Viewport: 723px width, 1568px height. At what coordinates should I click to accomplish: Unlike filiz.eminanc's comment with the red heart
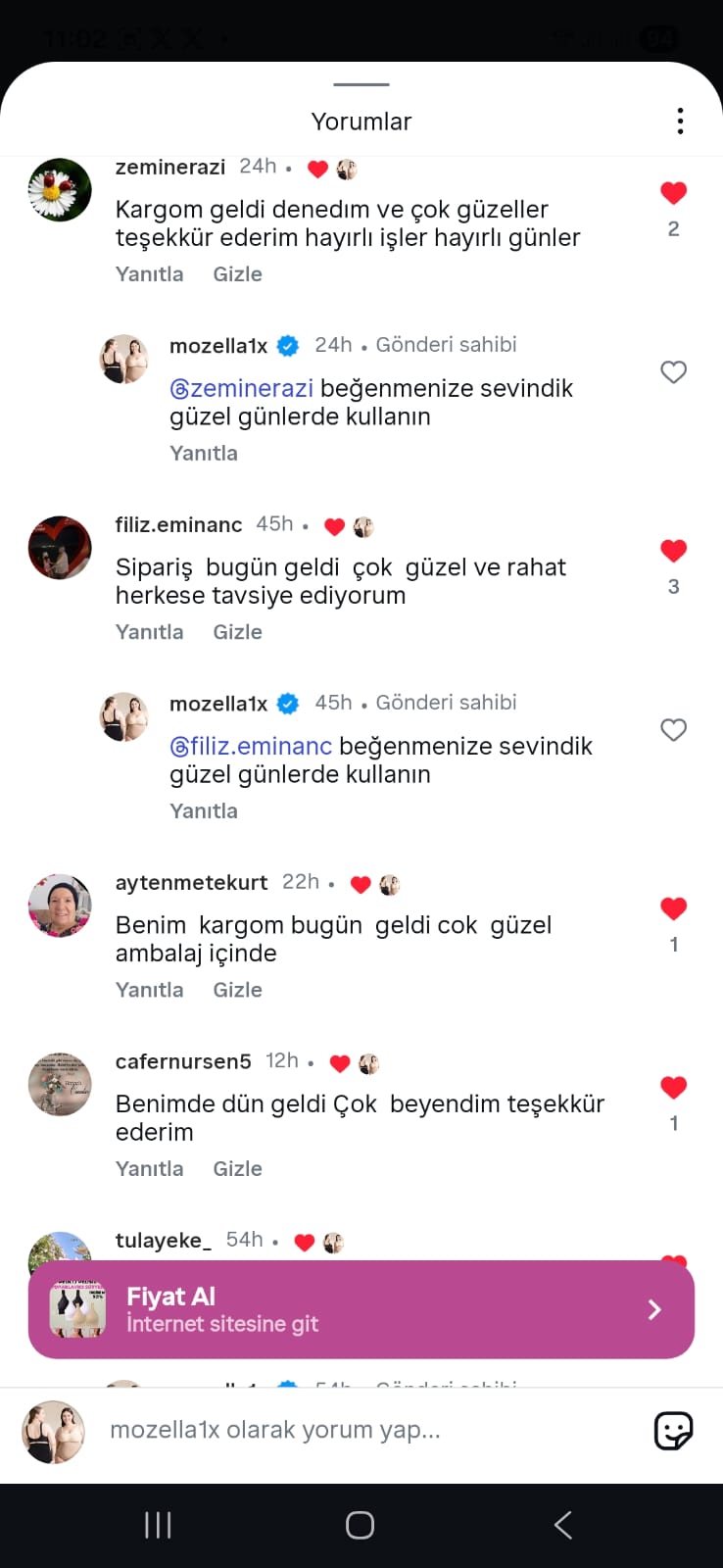pos(673,551)
